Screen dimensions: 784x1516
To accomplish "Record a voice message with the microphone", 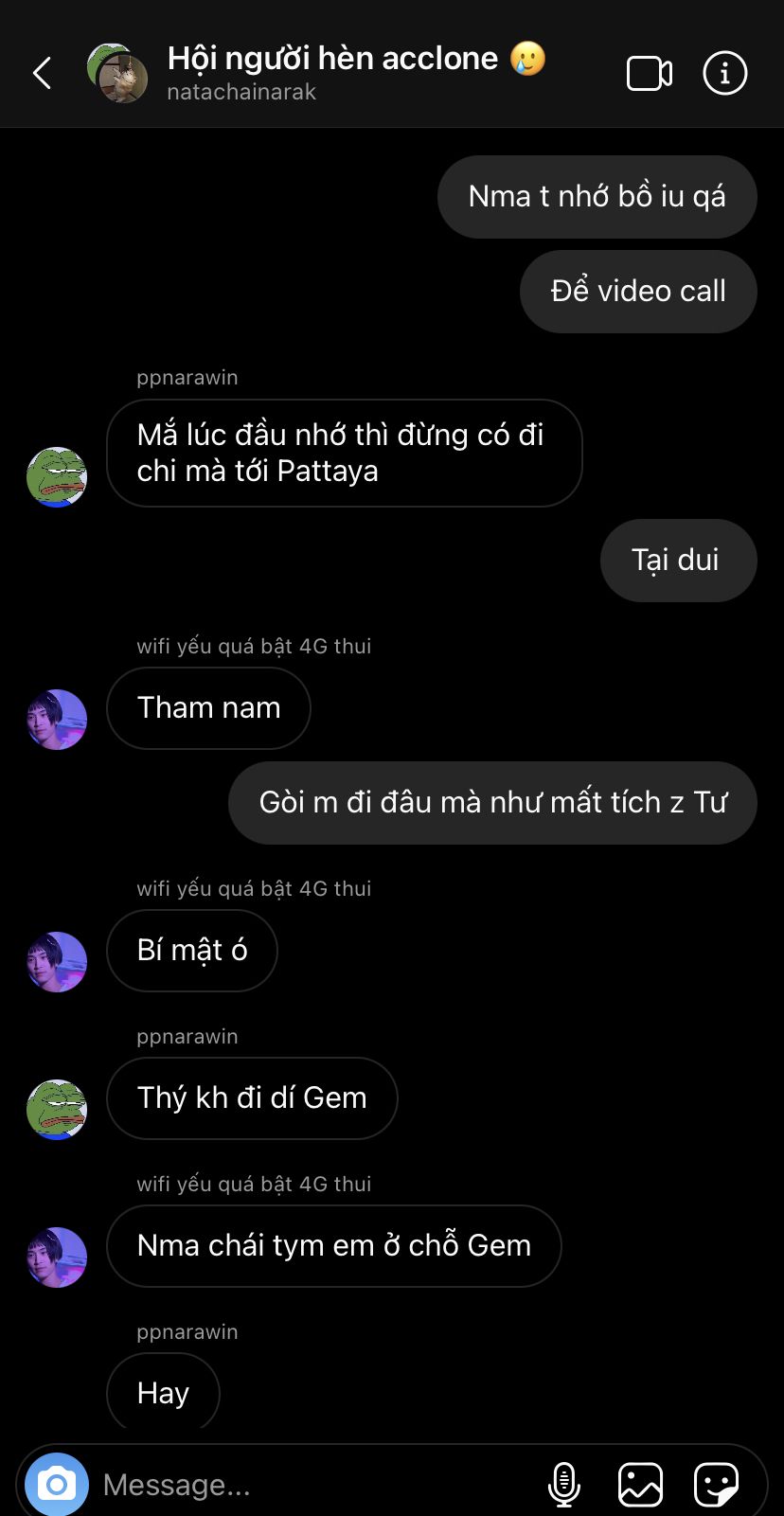I will [563, 1484].
